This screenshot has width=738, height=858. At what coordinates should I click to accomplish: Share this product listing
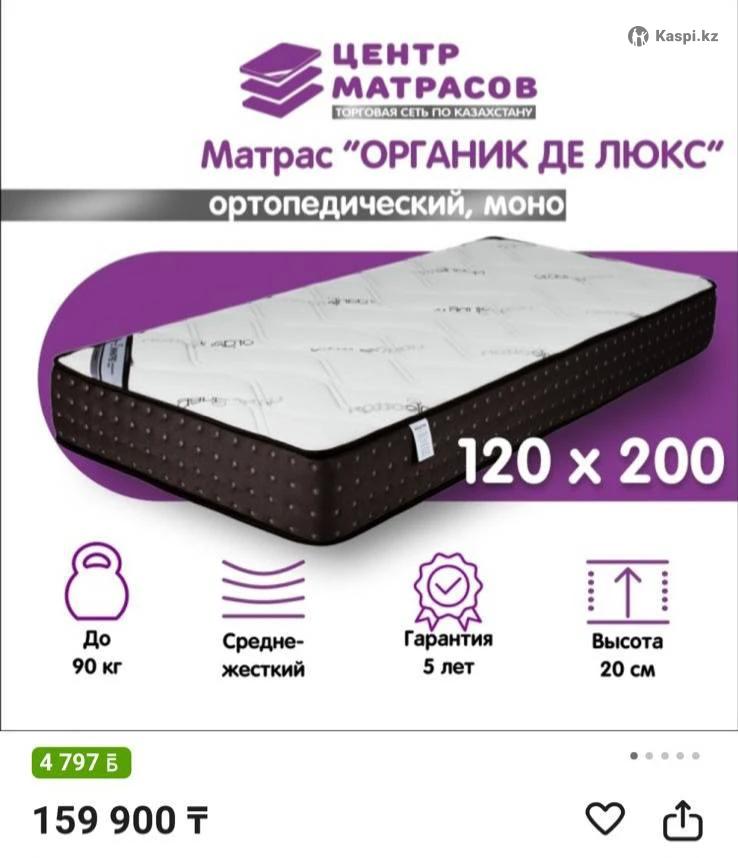684,819
